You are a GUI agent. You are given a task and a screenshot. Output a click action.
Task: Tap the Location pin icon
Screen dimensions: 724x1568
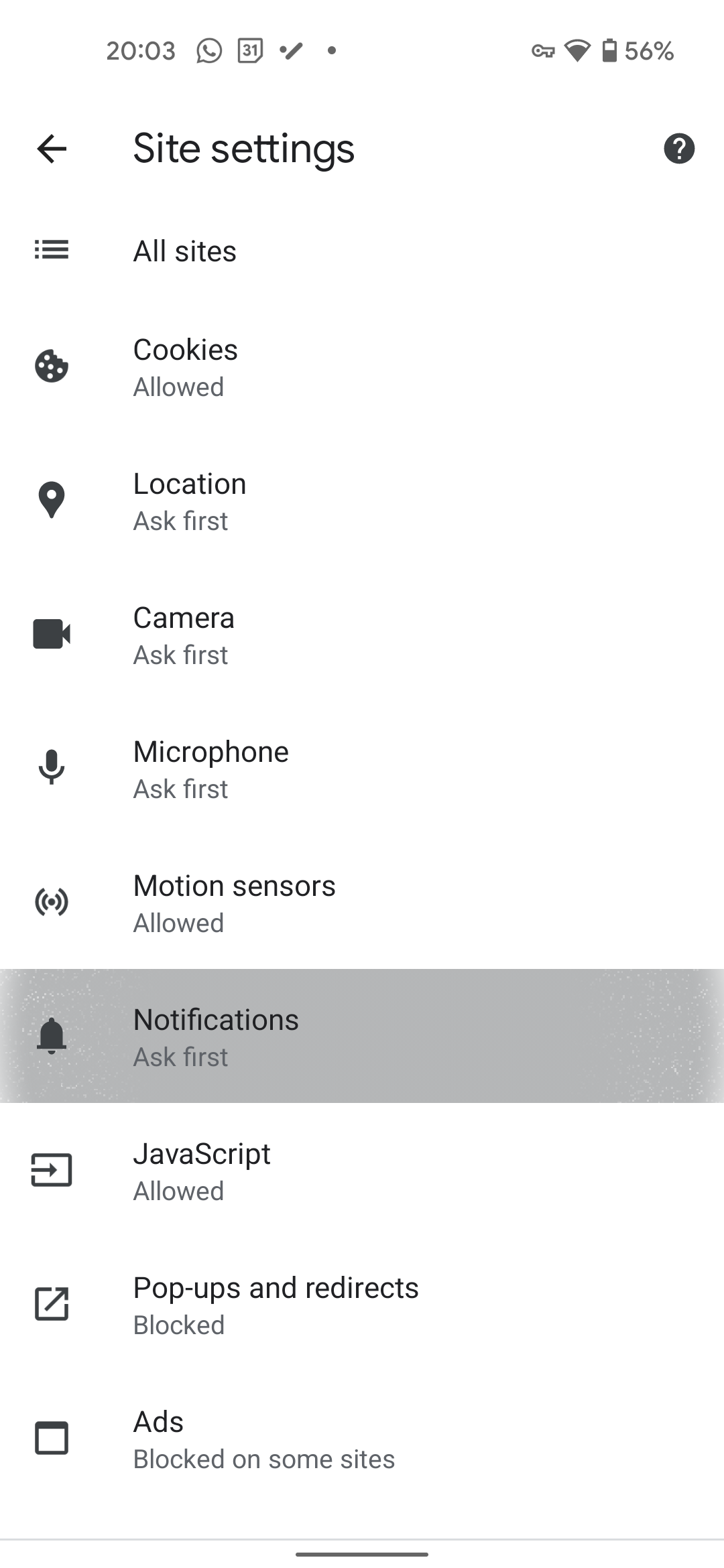50,501
